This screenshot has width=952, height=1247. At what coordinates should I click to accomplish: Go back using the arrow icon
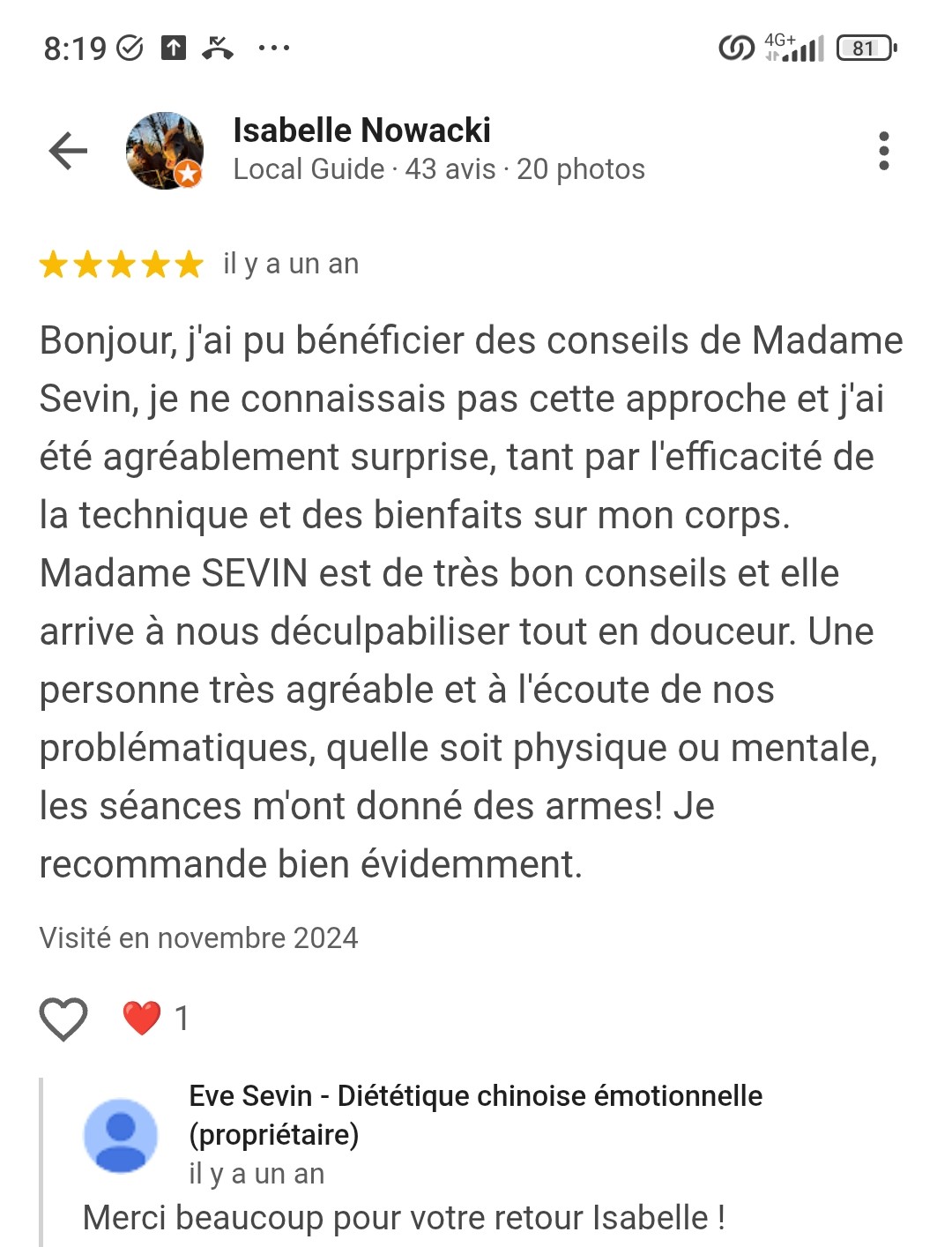tap(68, 151)
